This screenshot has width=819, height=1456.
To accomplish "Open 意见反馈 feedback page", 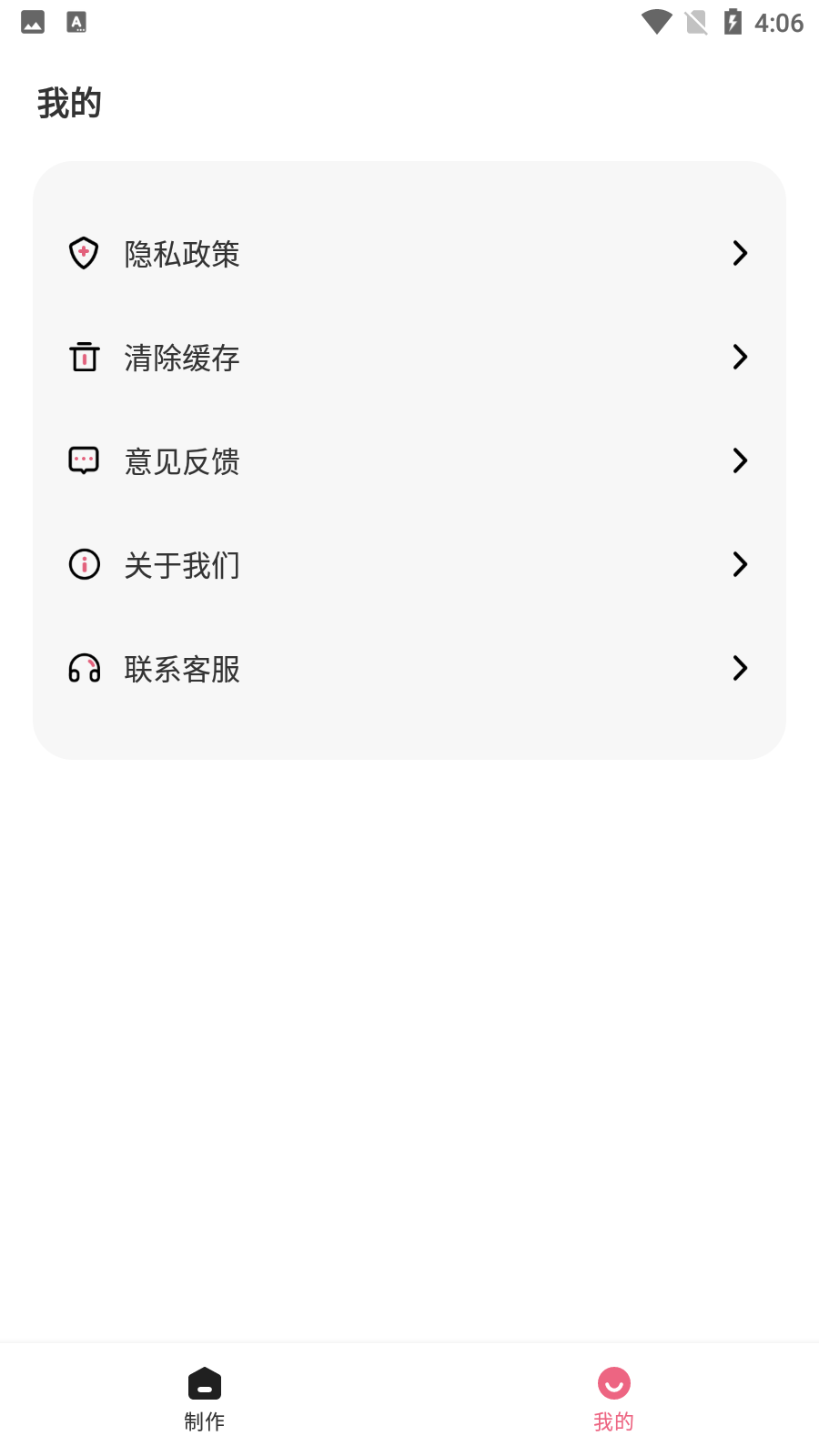I will [409, 460].
